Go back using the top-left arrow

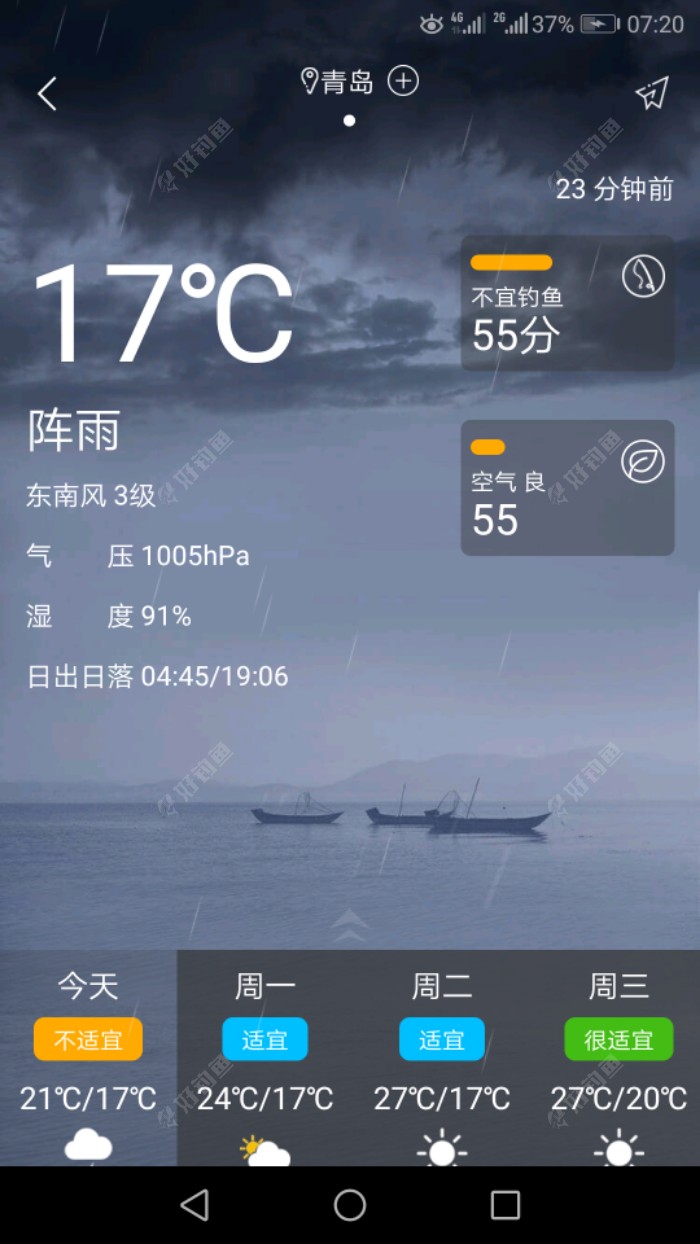[x=47, y=94]
